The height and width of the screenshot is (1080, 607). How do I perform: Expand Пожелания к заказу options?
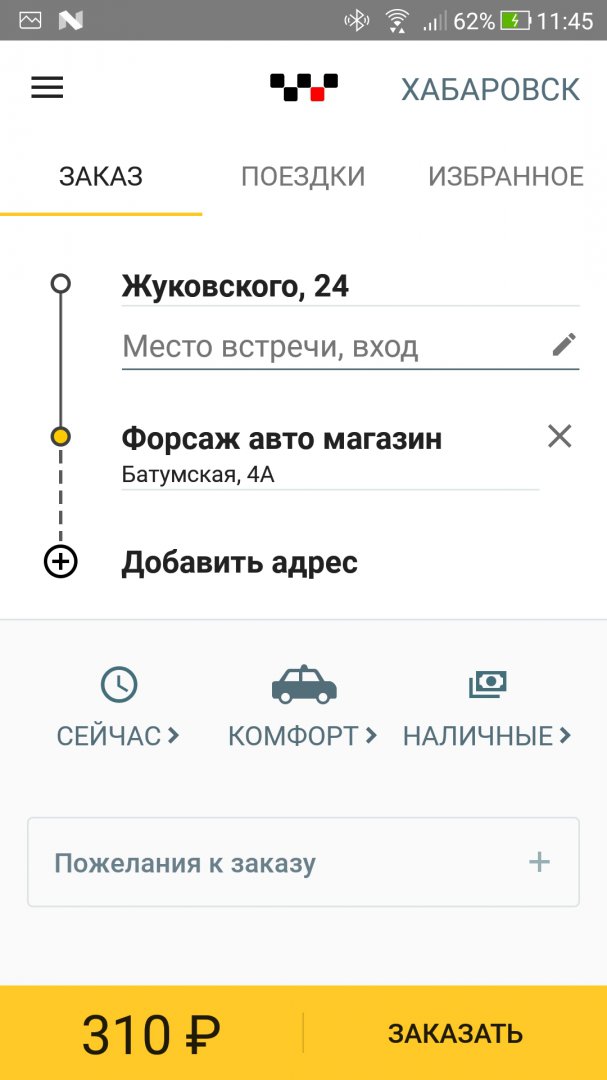tap(303, 862)
